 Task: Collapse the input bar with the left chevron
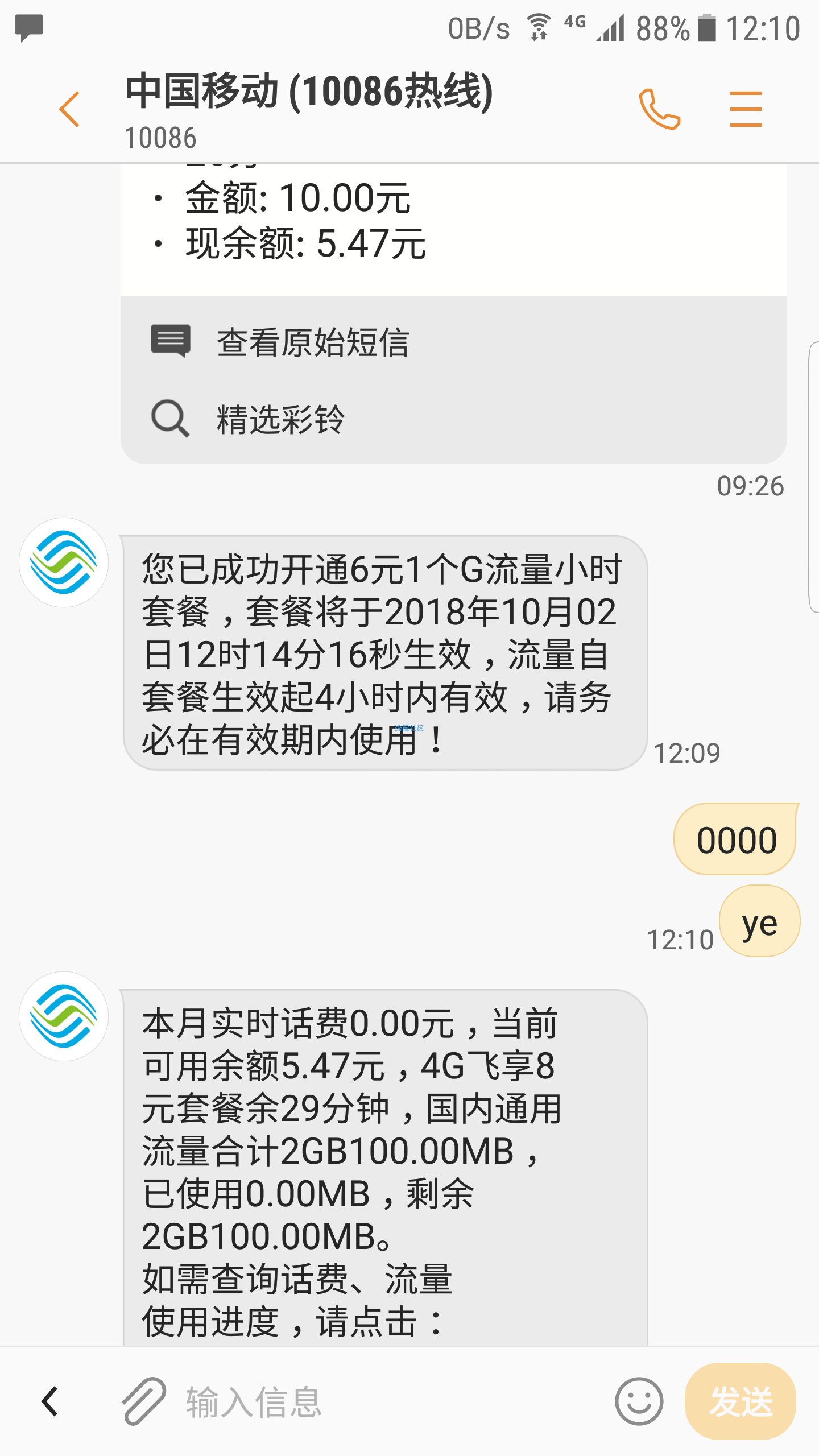pyautogui.click(x=50, y=1401)
